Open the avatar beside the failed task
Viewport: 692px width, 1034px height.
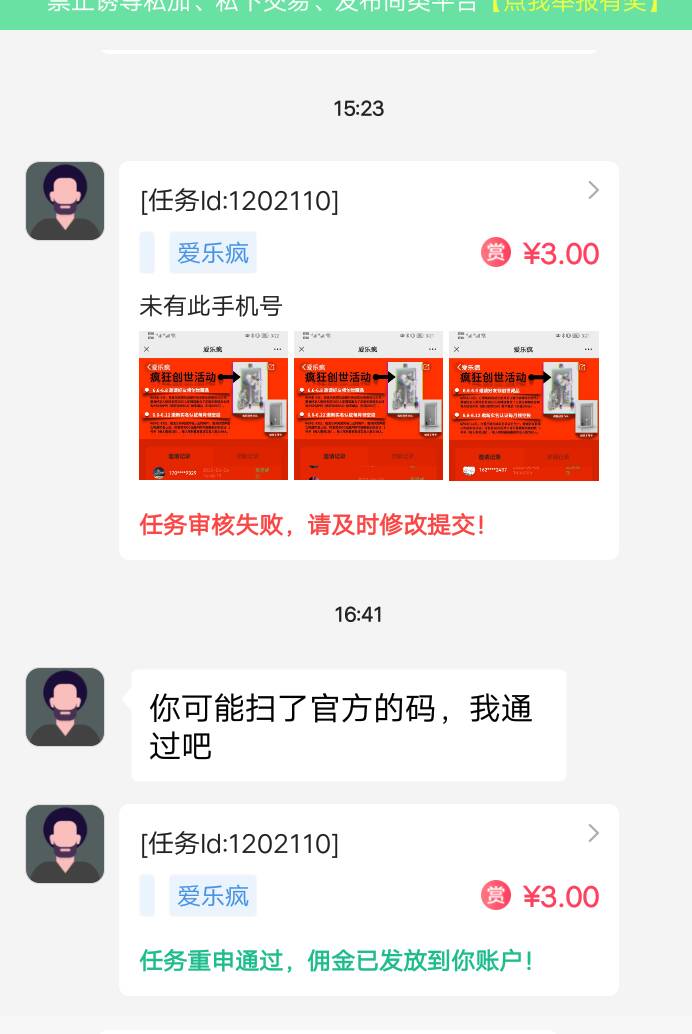[x=65, y=201]
